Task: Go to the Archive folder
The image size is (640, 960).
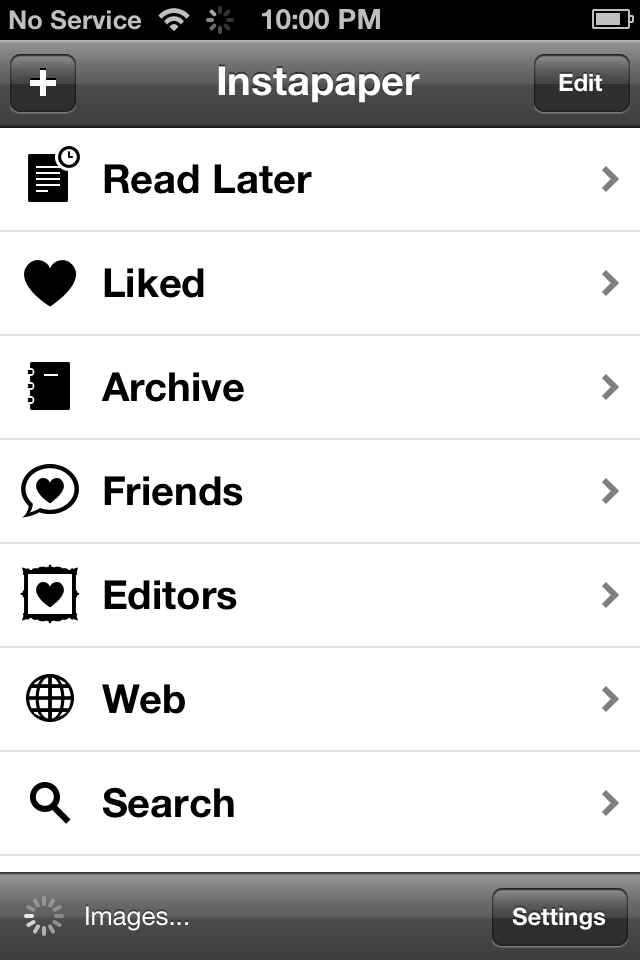Action: click(320, 388)
